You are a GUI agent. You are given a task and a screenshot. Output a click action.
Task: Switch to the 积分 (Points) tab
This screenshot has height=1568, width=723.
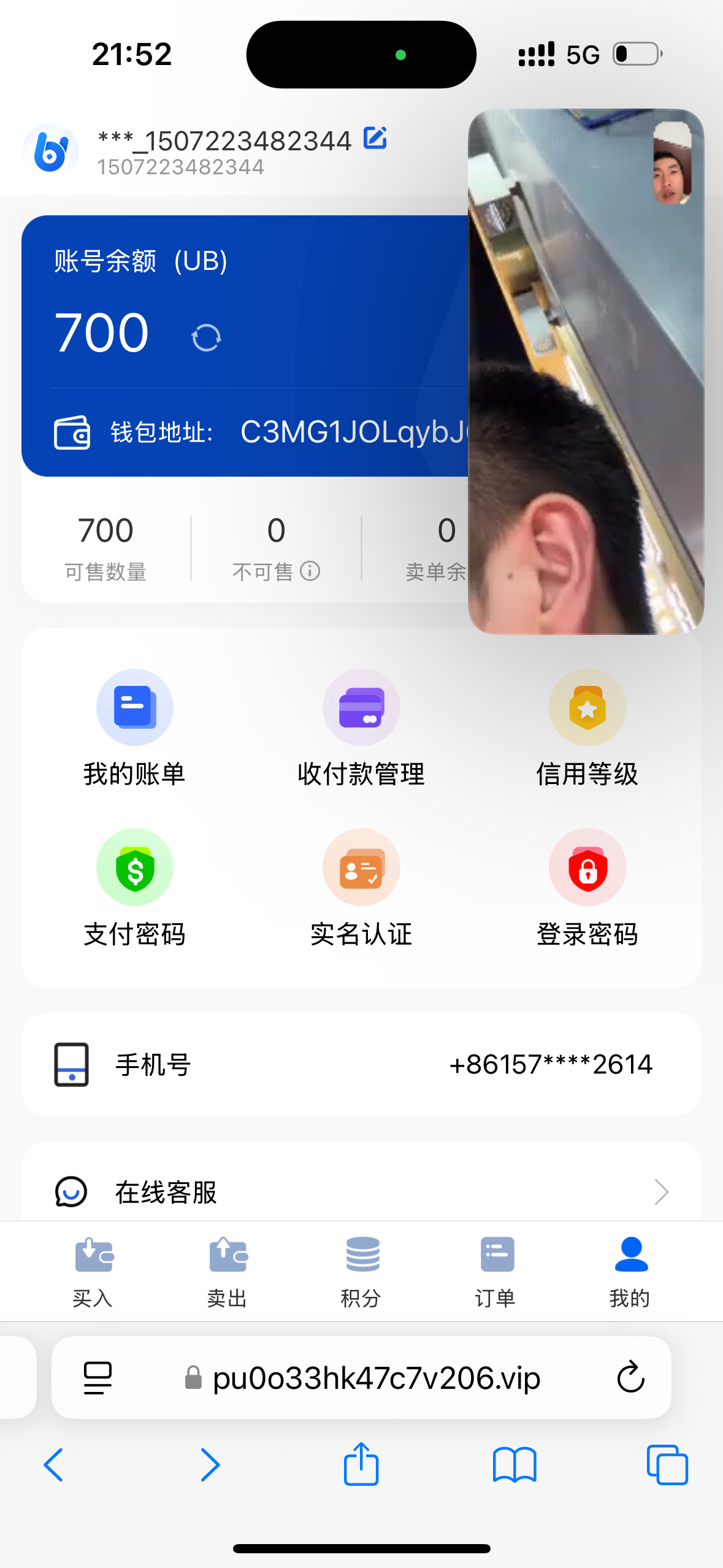click(x=362, y=1271)
